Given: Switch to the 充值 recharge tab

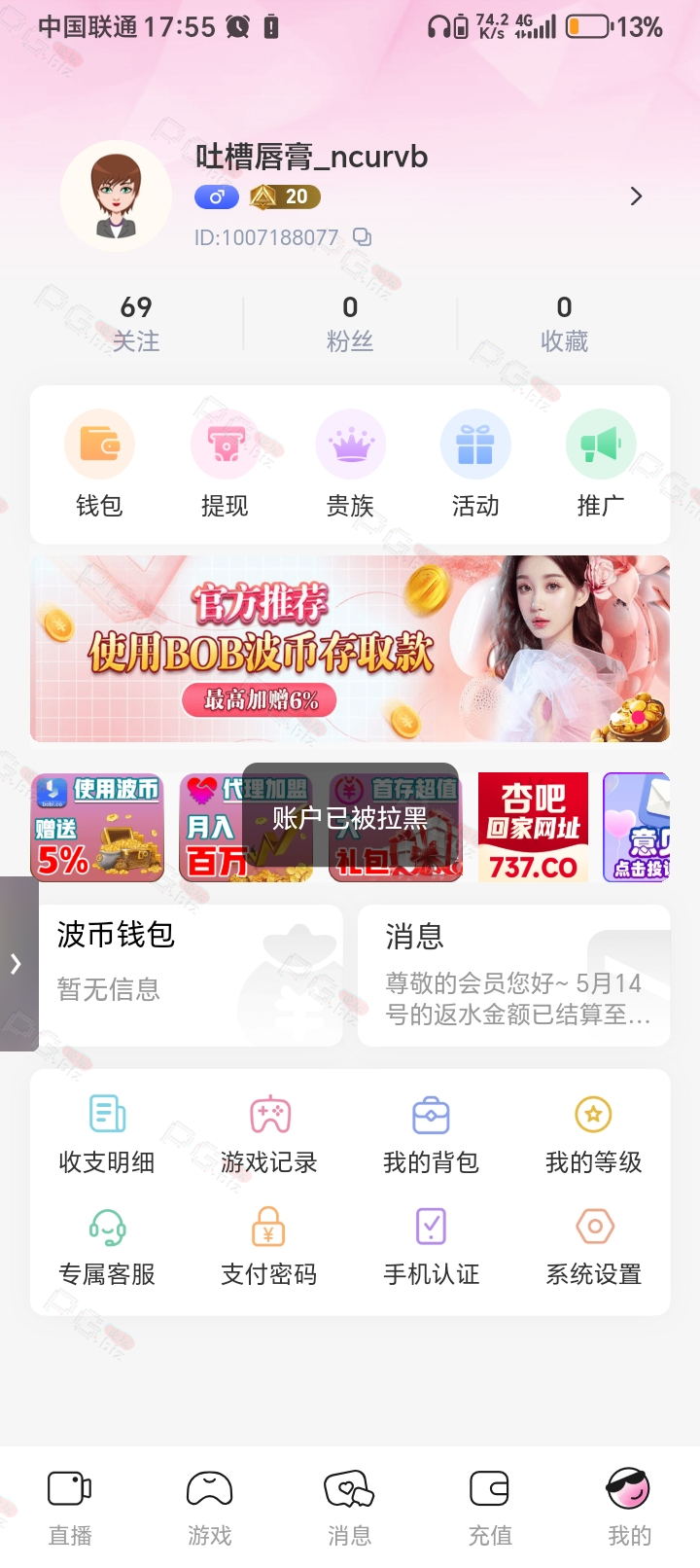Looking at the screenshot, I should pyautogui.click(x=490, y=1508).
